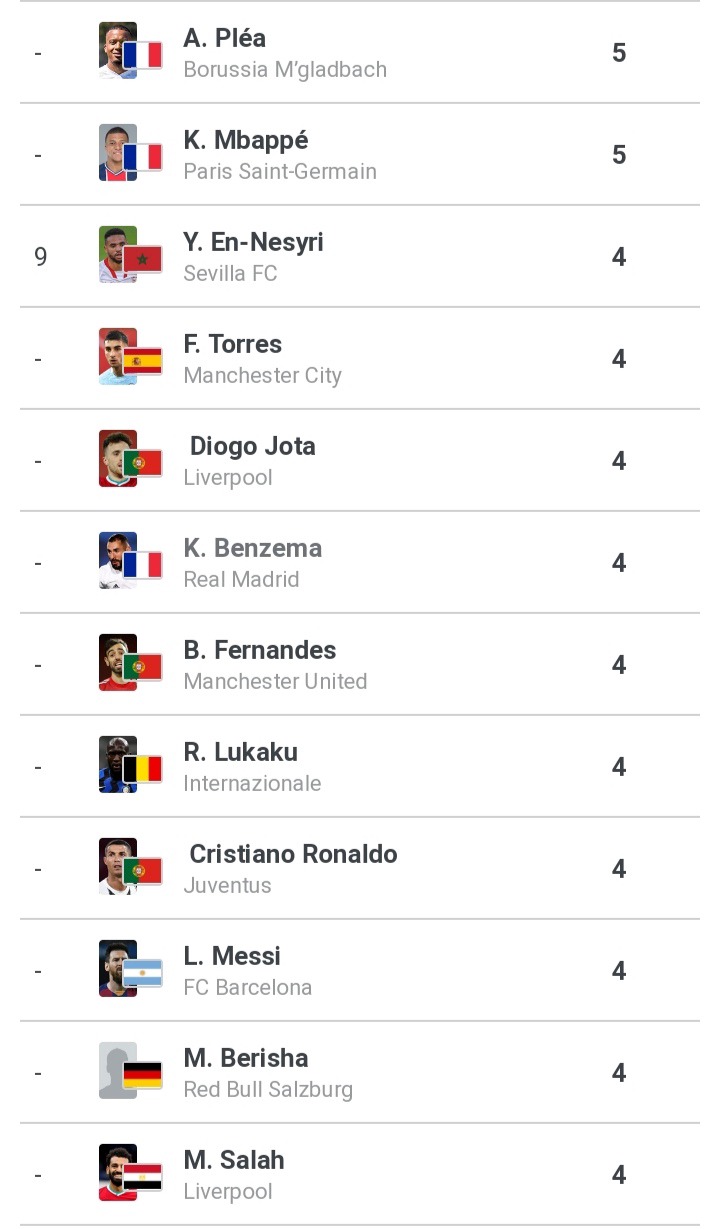Image resolution: width=720 pixels, height=1229 pixels.
Task: Open L. Messi of FC Barcelona
Action: [x=360, y=970]
